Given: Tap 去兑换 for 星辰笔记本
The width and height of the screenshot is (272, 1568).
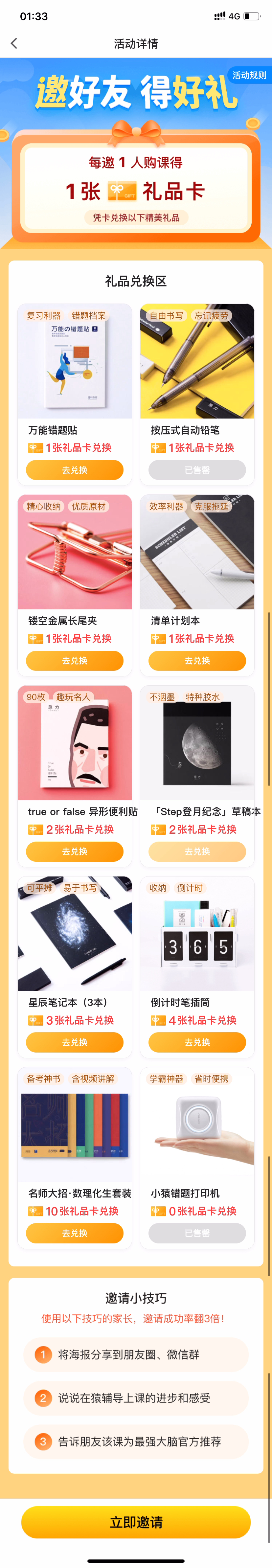Looking at the screenshot, I should (74, 1041).
